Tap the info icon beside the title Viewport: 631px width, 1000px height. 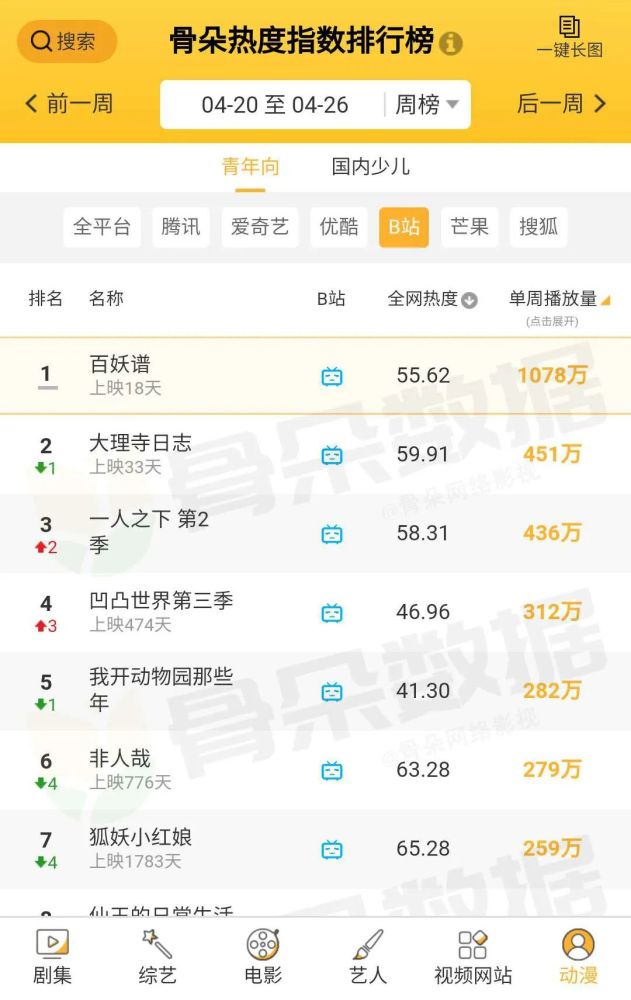coord(451,43)
